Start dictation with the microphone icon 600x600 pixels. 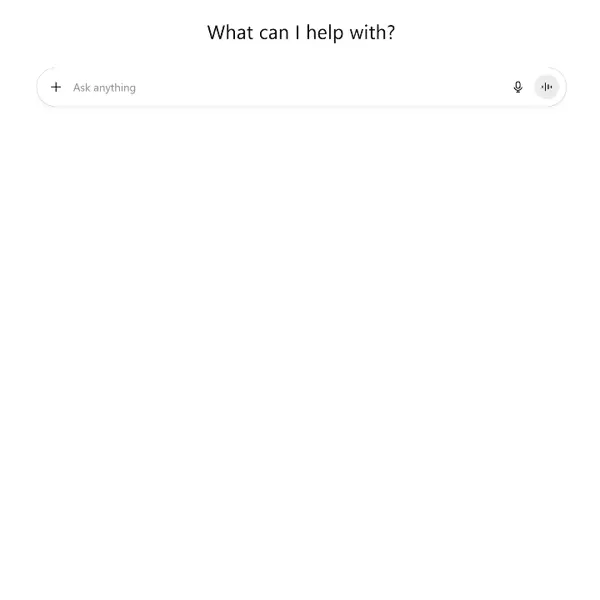tap(518, 87)
